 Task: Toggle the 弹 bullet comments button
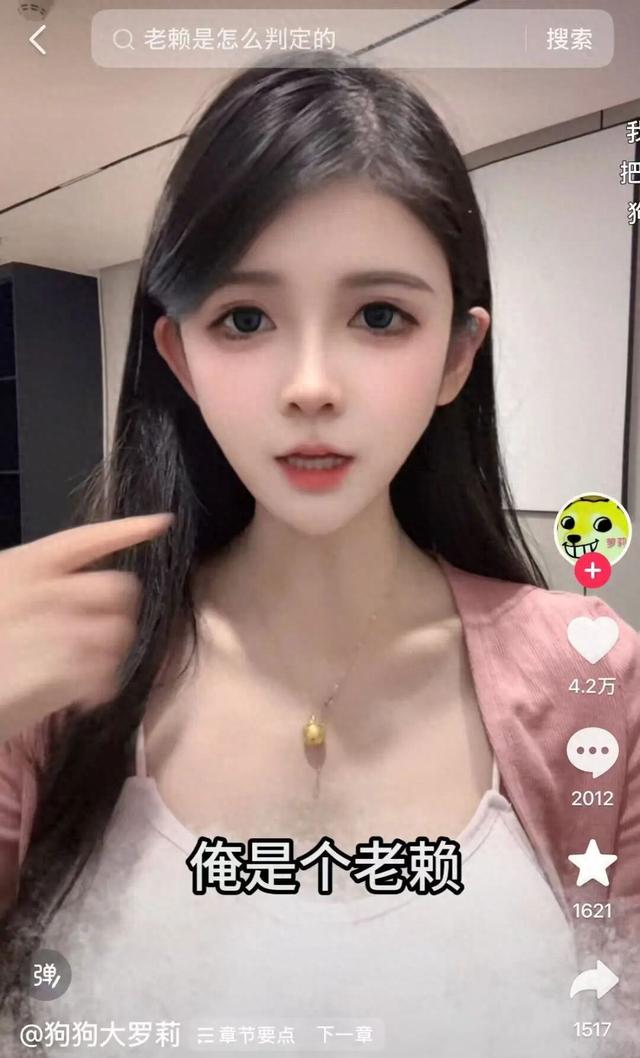pyautogui.click(x=47, y=975)
